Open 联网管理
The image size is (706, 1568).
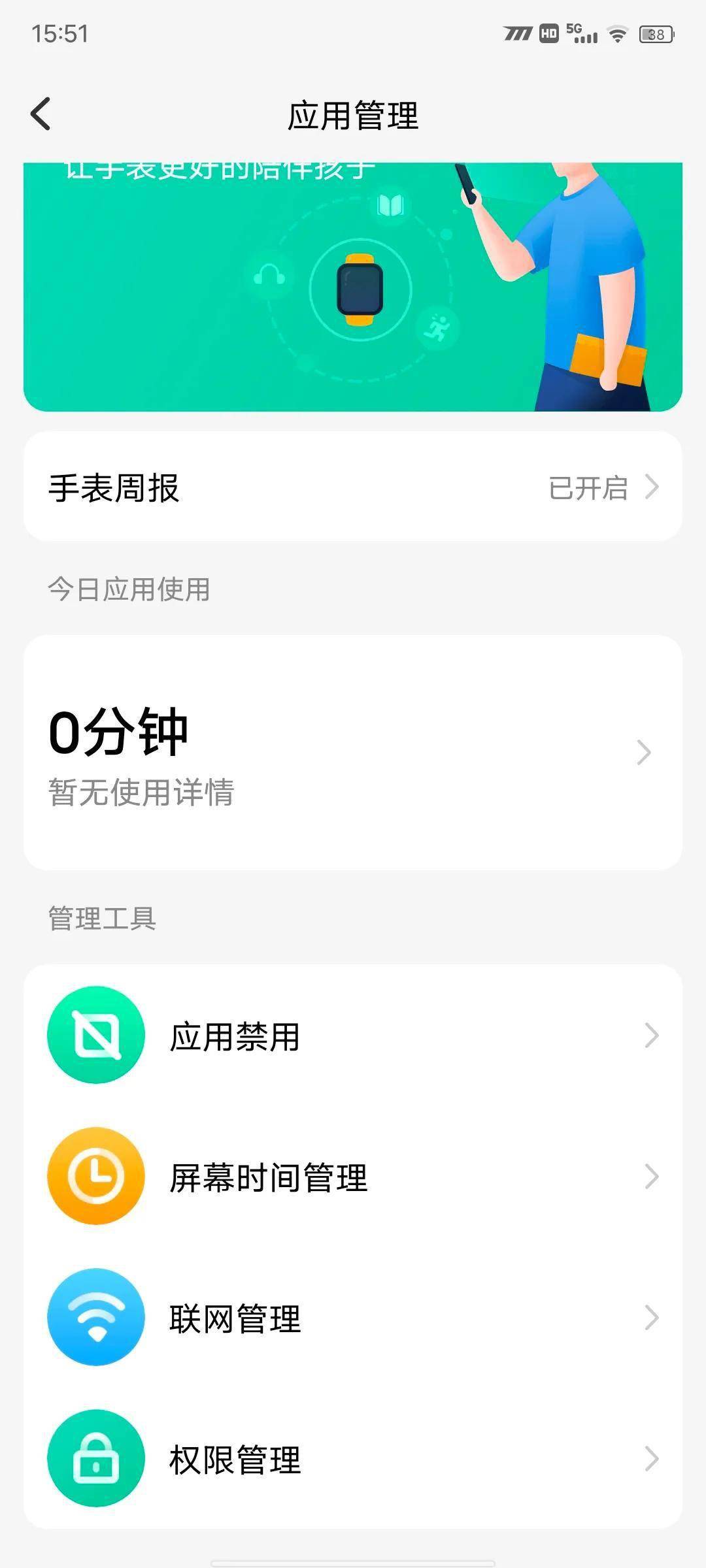coord(353,1318)
